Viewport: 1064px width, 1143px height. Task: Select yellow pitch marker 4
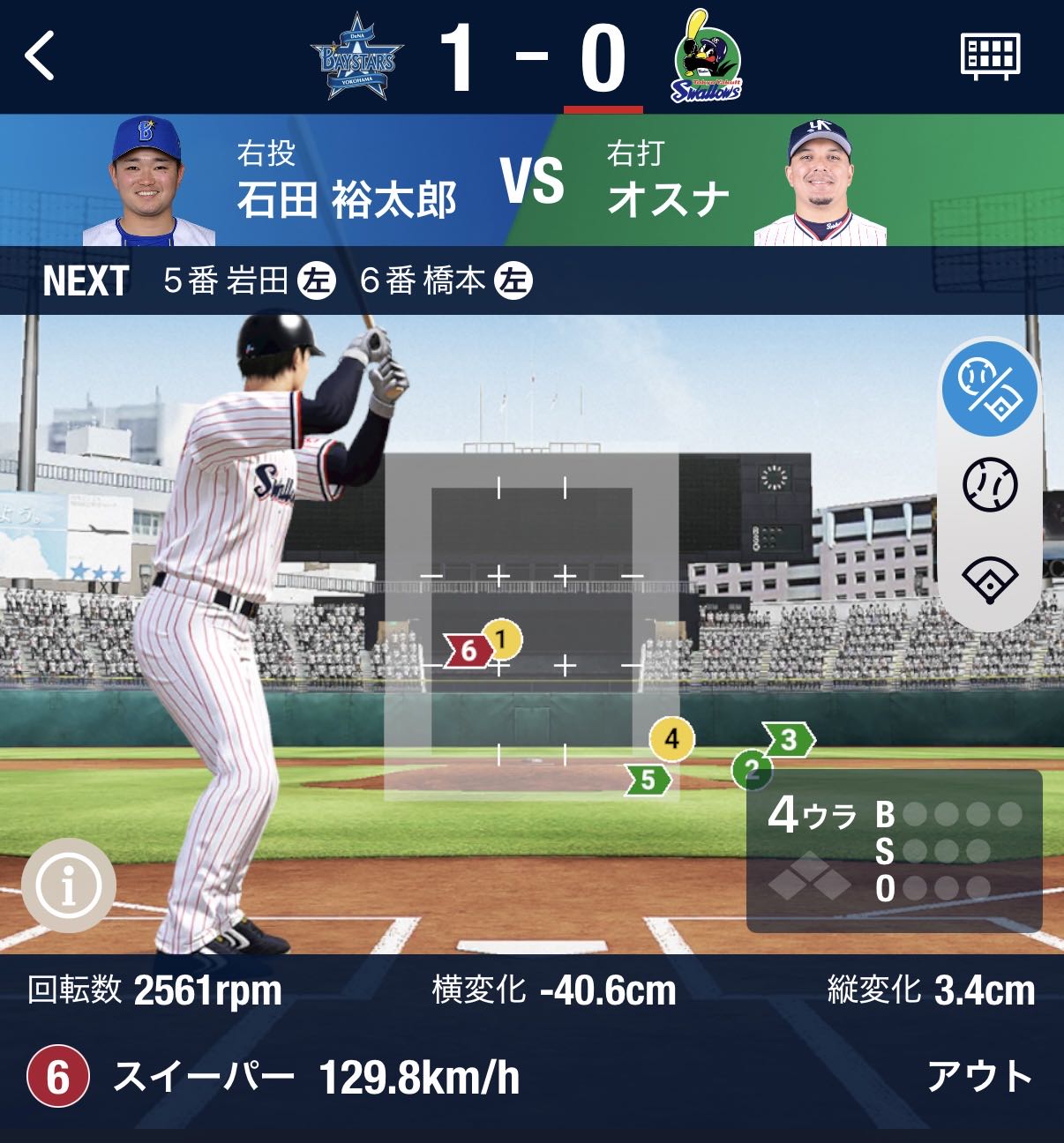point(672,738)
